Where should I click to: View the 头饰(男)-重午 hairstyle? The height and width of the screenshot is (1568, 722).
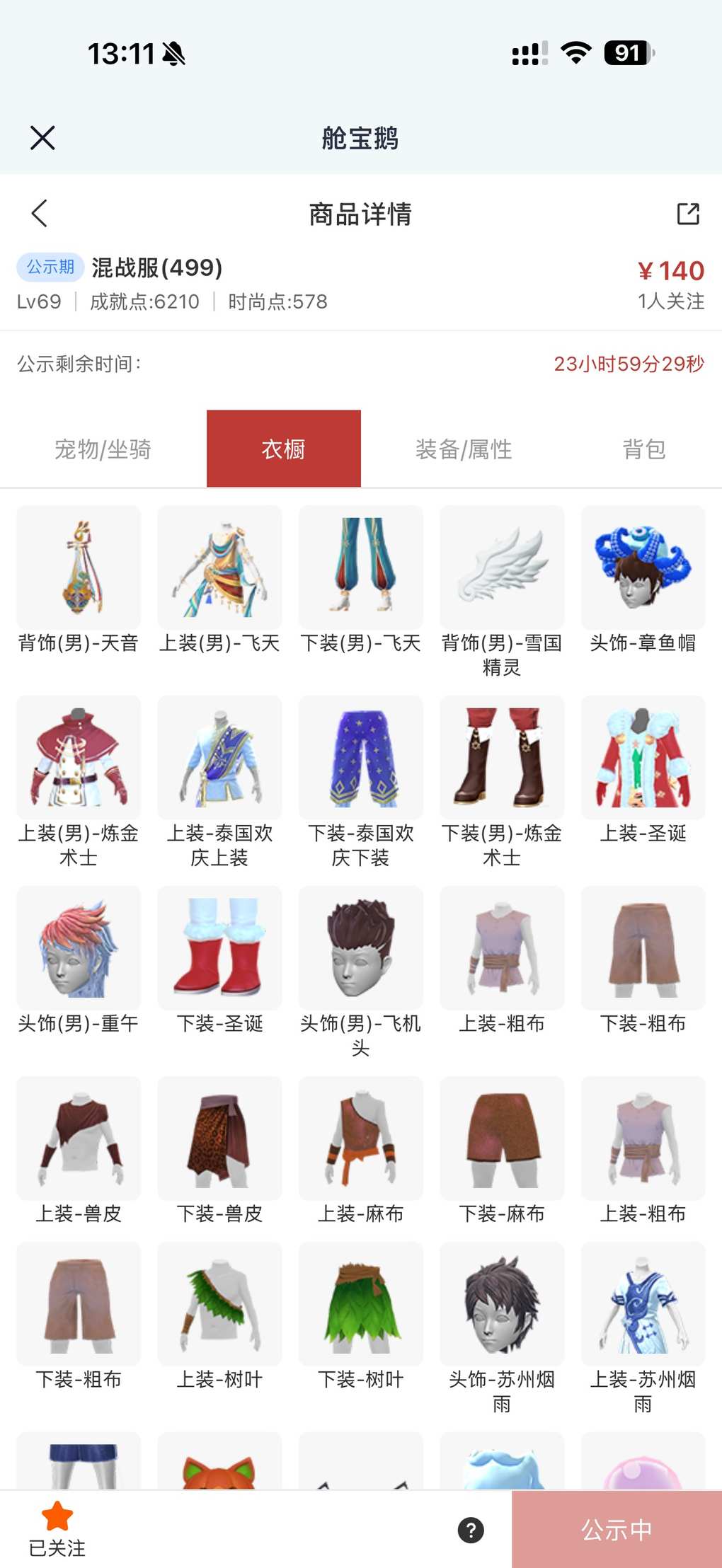click(x=79, y=949)
